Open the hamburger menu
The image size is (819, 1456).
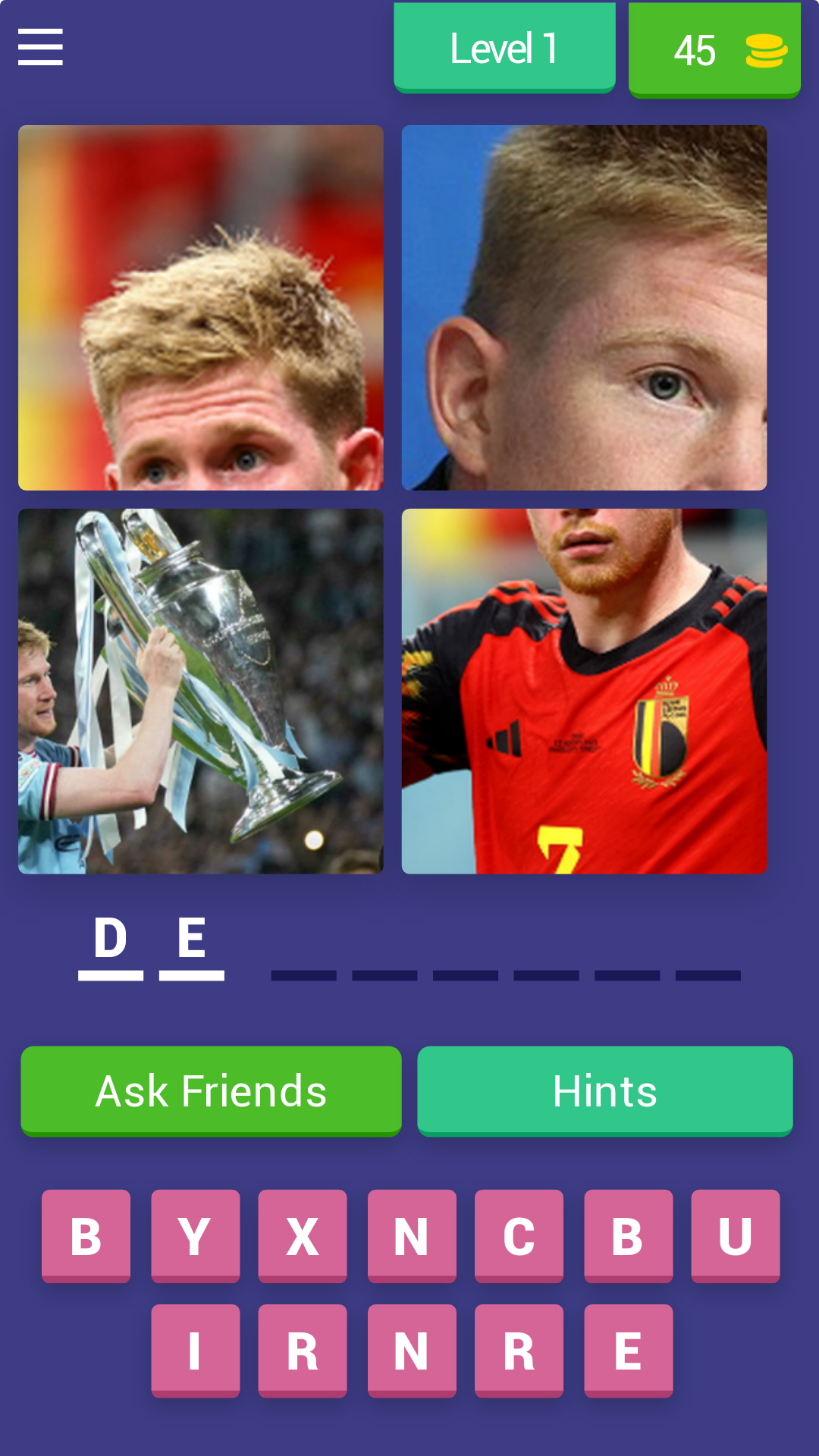pos(40,47)
